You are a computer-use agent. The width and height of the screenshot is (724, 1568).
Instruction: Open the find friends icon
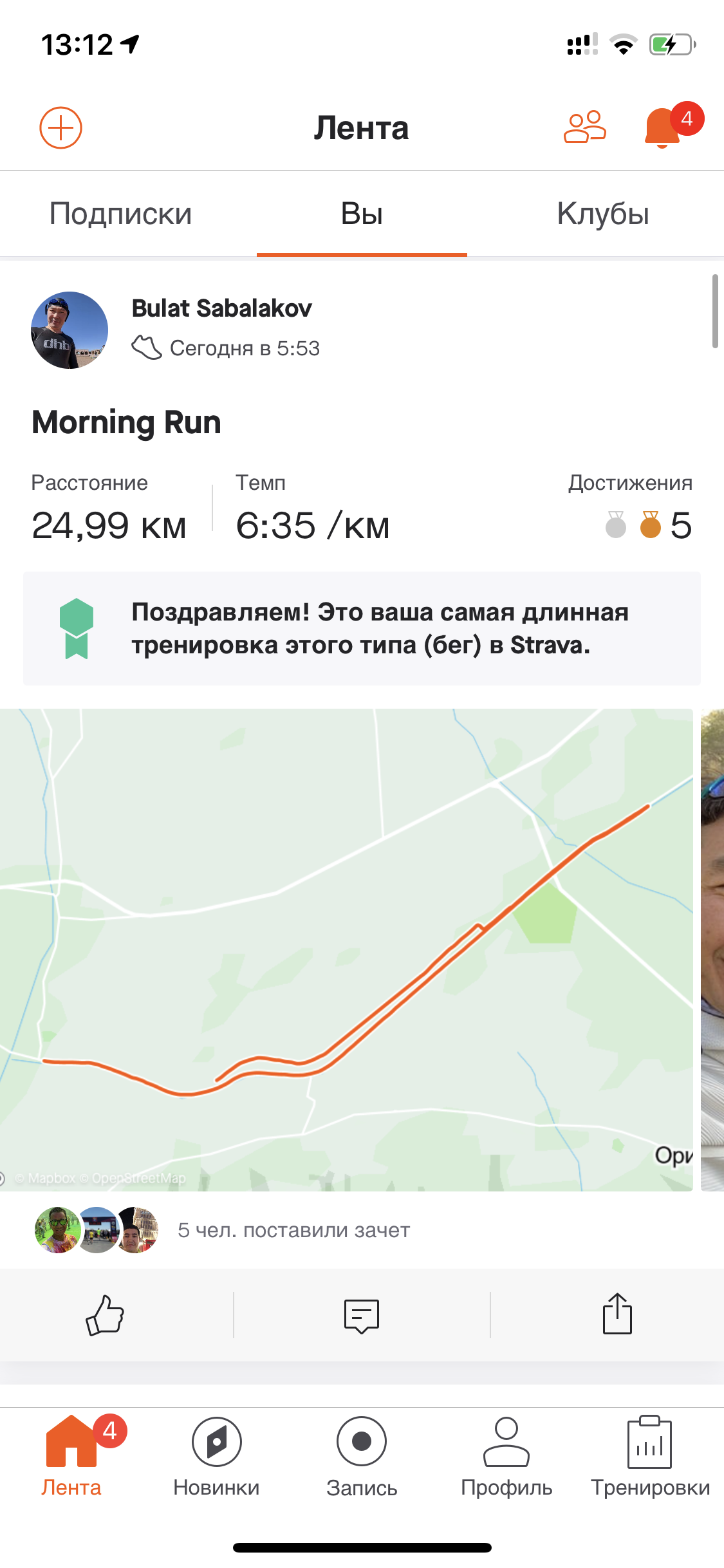coord(584,127)
